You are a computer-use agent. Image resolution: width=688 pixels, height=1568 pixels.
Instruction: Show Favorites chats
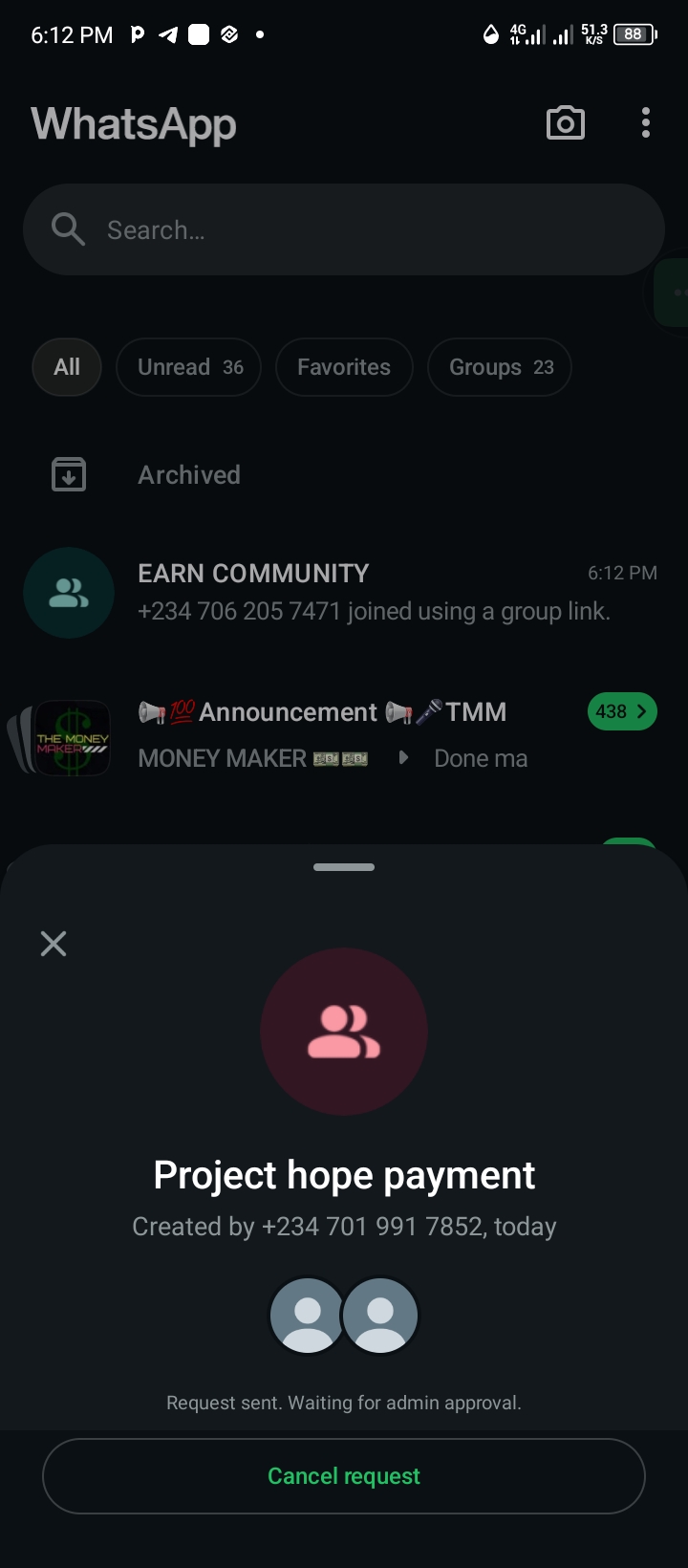coord(344,367)
